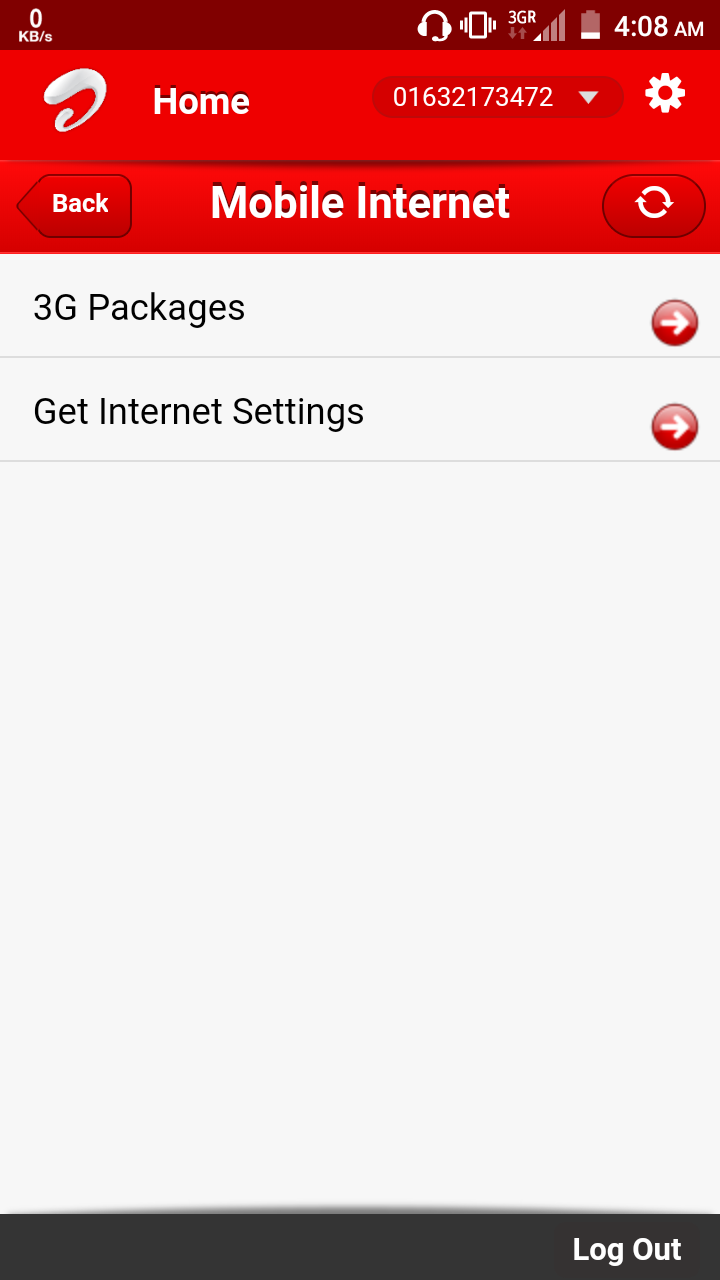This screenshot has width=720, height=1280.
Task: Log out of the account
Action: 626,1249
